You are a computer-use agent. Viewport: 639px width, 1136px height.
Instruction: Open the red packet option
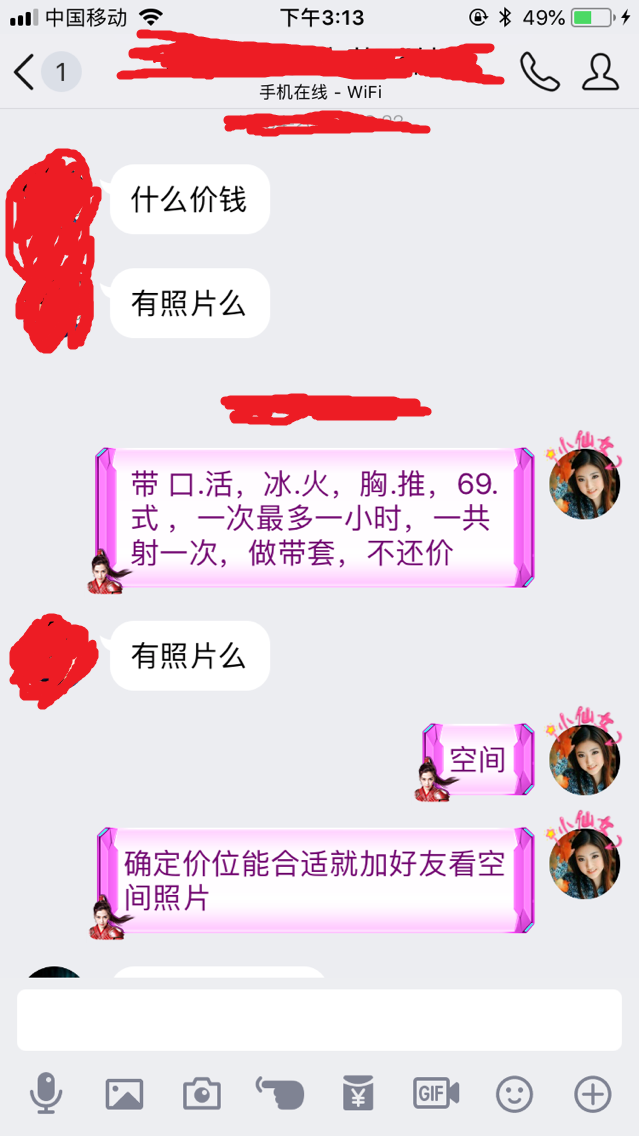(x=357, y=1094)
